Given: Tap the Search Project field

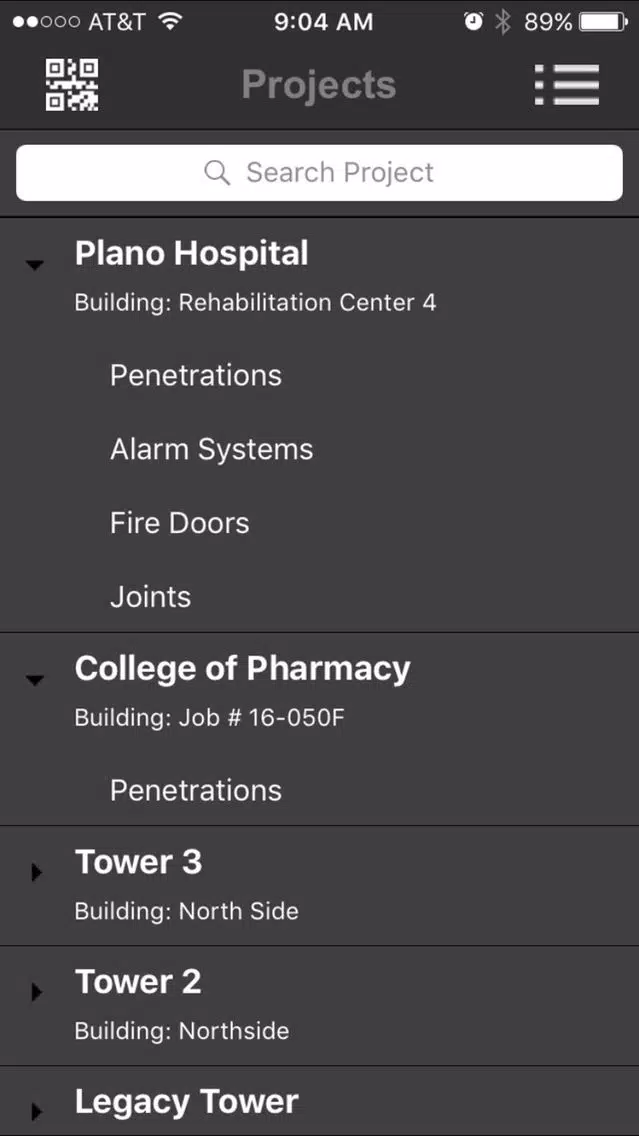Looking at the screenshot, I should point(320,172).
